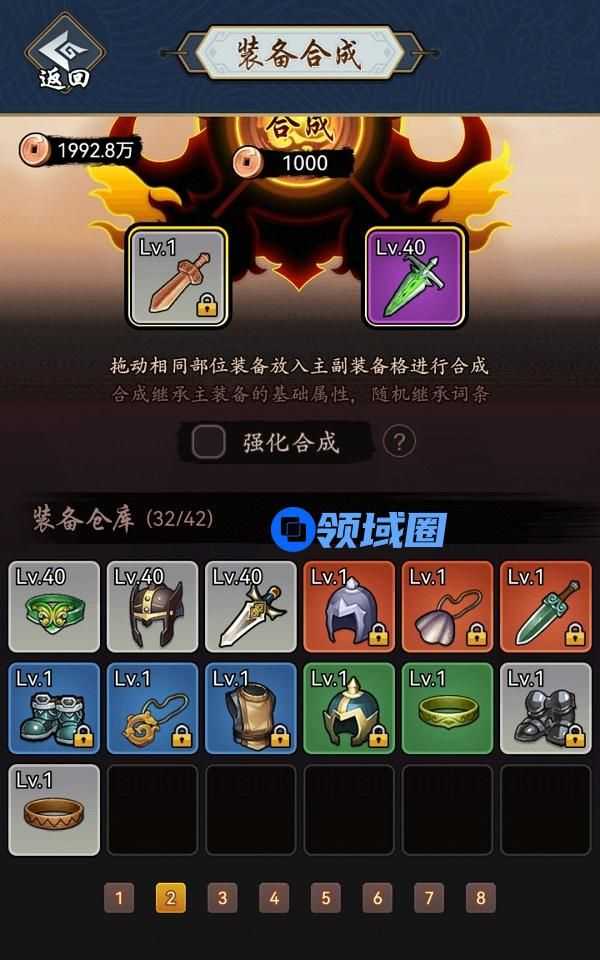Pick the Lv.40 horned helmet

click(x=153, y=607)
